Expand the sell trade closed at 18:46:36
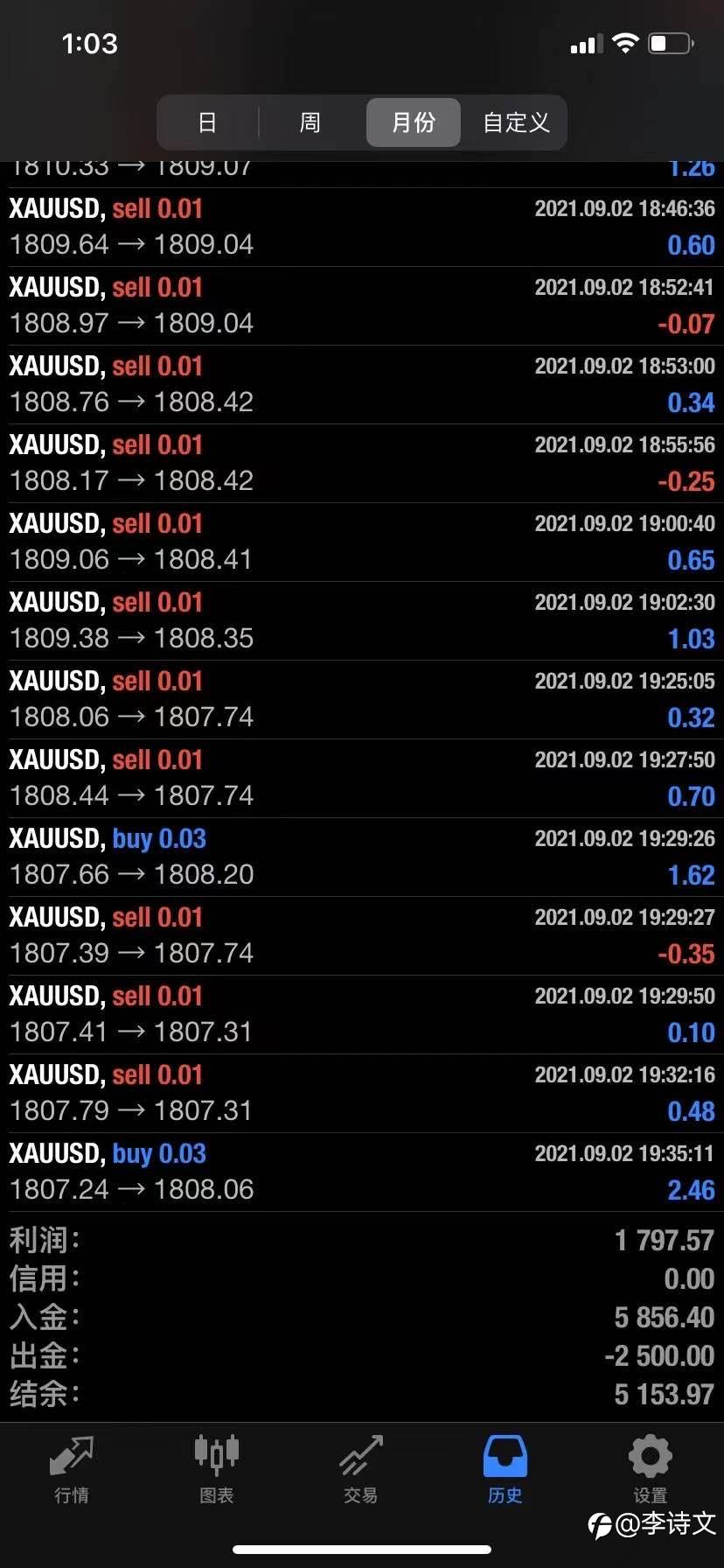The image size is (724, 1568). pyautogui.click(x=362, y=227)
